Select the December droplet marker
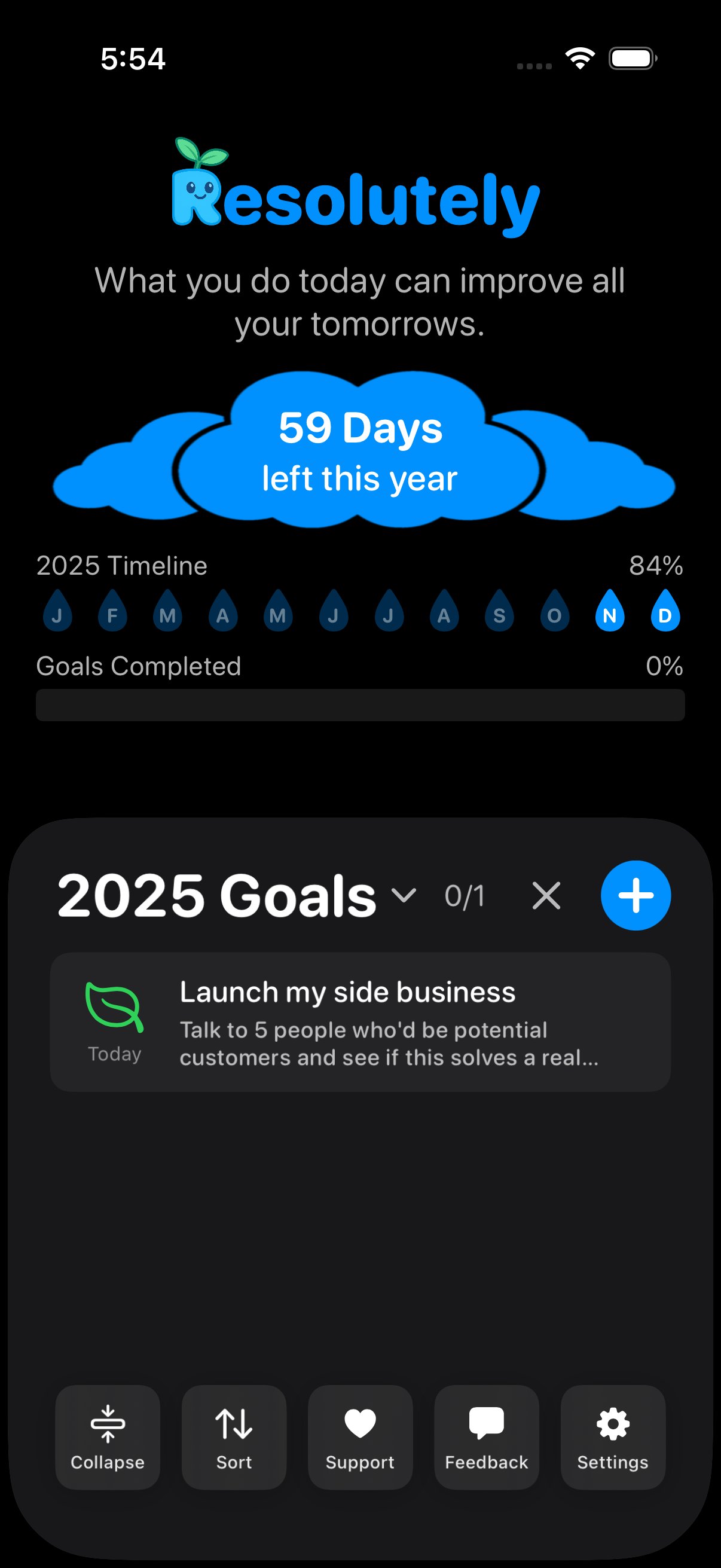Viewport: 721px width, 1568px height. pos(665,614)
